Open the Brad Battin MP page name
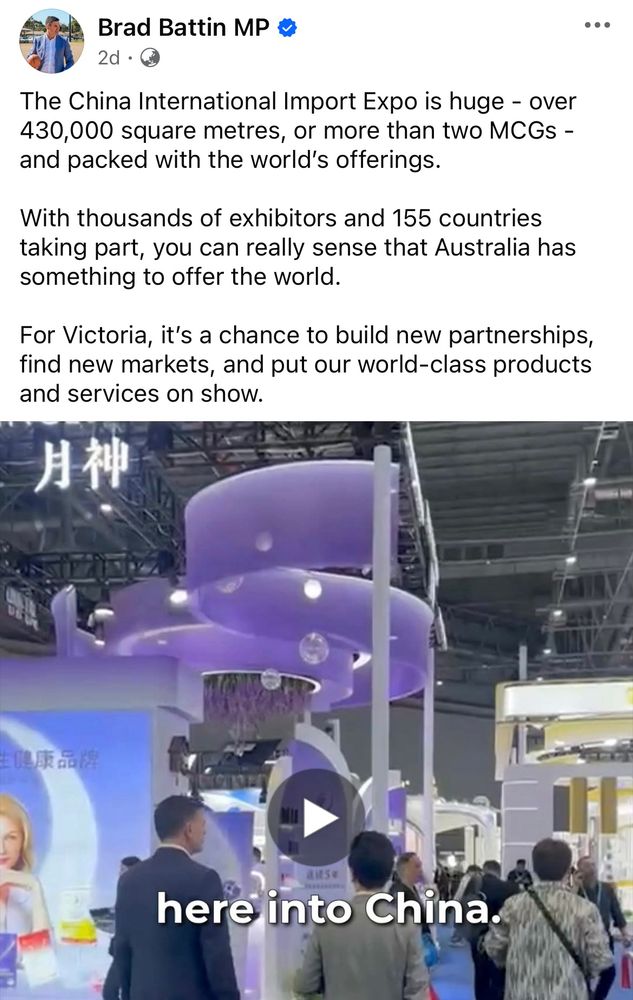 184,27
